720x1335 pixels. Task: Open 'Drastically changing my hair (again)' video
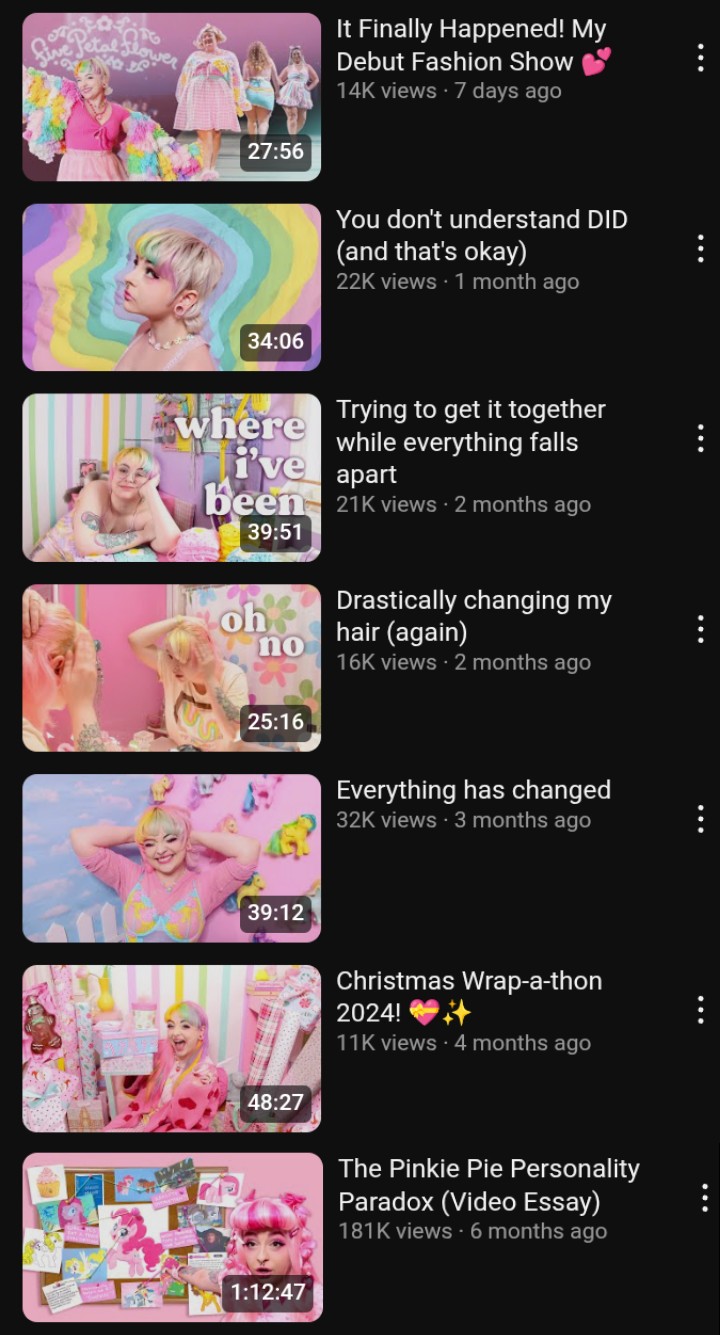[x=172, y=668]
